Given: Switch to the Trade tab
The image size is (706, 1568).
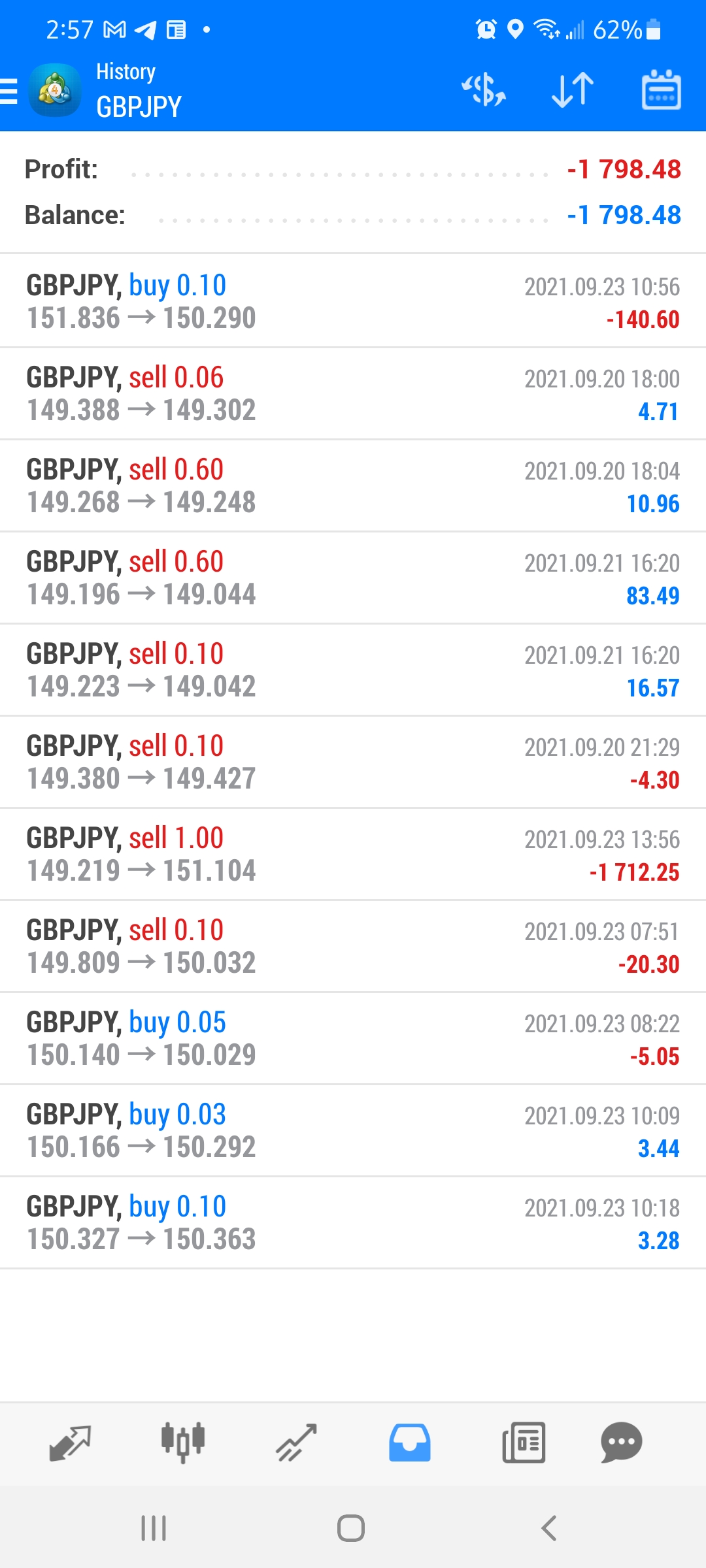Looking at the screenshot, I should (x=296, y=1443).
